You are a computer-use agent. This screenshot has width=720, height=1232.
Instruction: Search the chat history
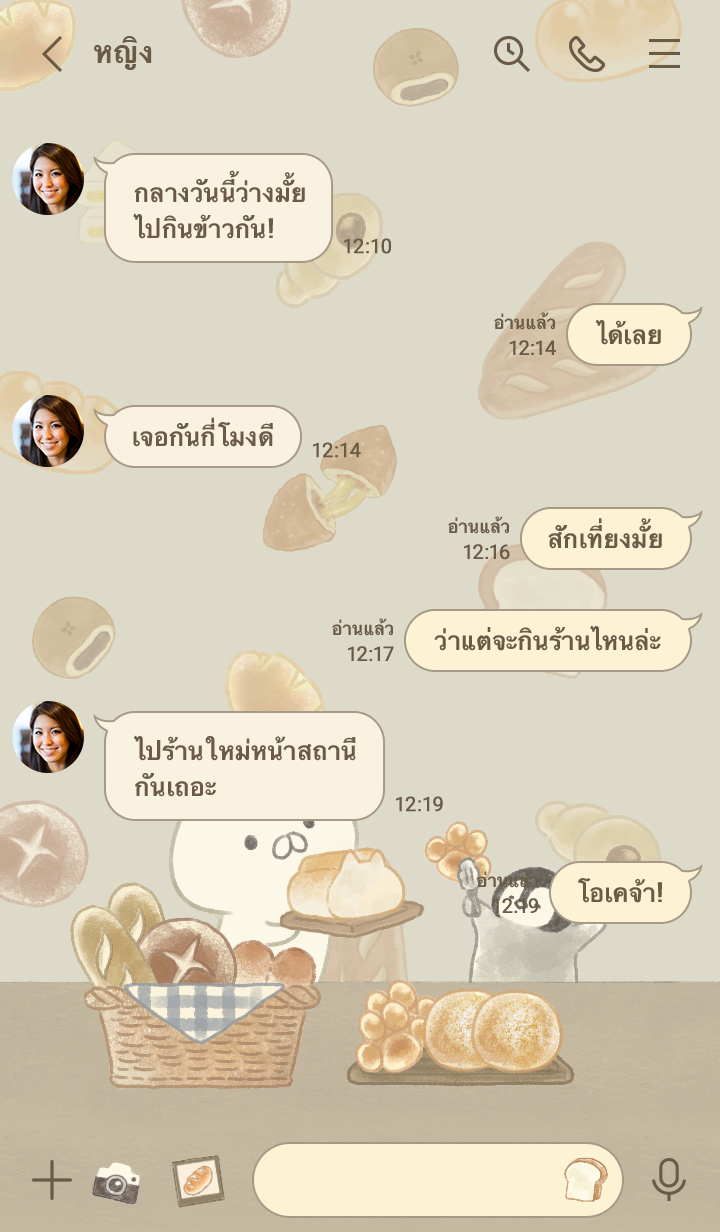click(511, 54)
